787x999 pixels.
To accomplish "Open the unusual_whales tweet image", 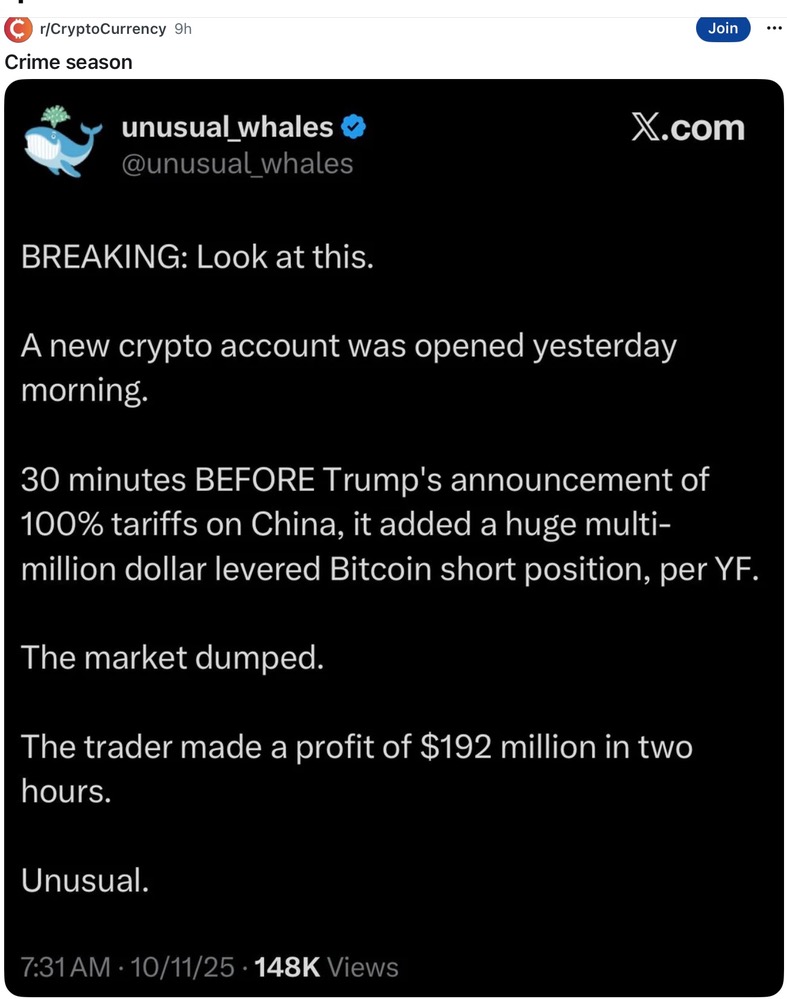I will tap(393, 540).
